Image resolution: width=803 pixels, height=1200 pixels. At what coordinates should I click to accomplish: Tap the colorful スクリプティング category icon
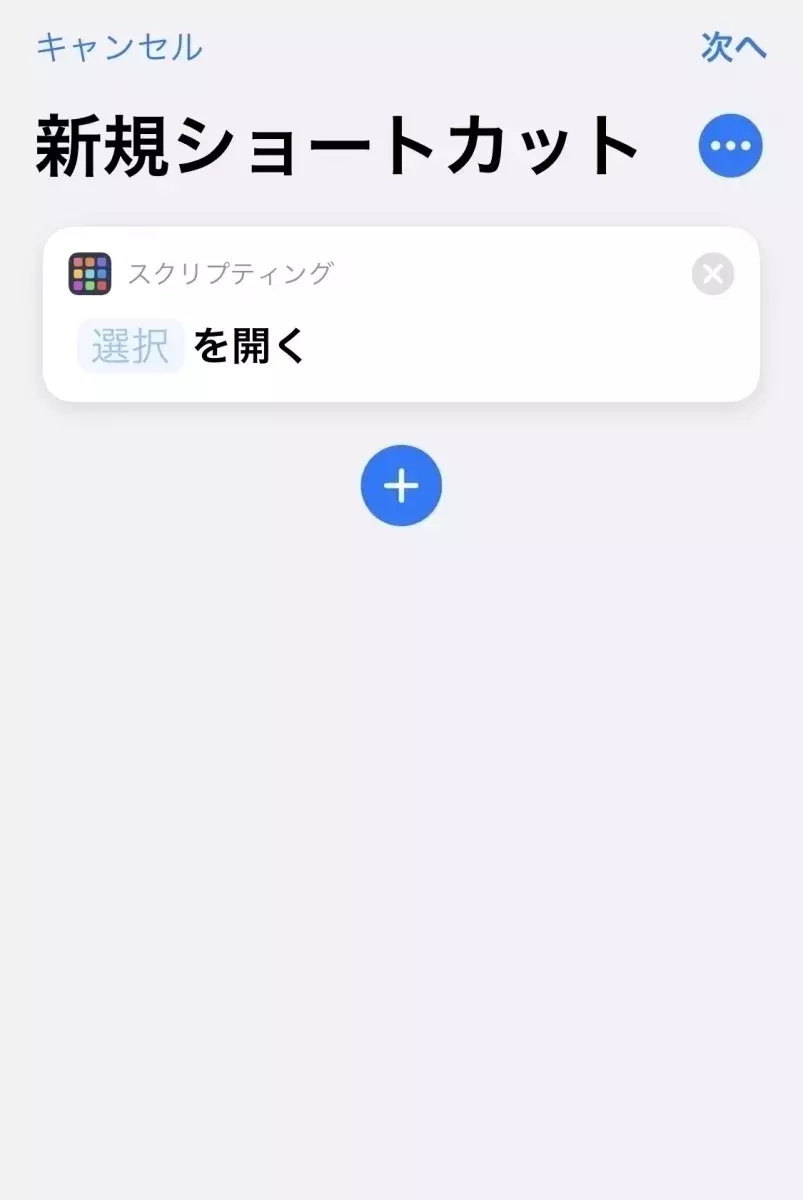(88, 273)
